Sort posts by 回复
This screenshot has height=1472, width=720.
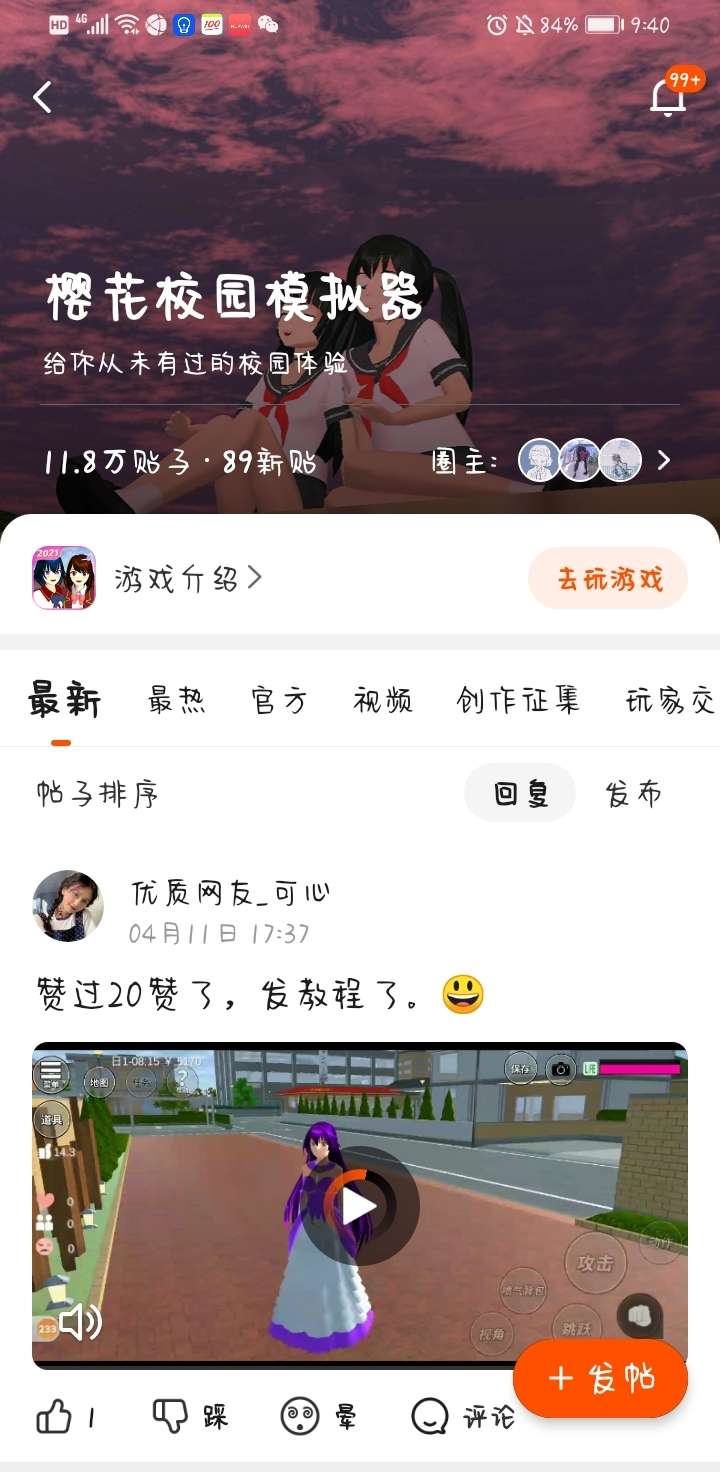[520, 794]
